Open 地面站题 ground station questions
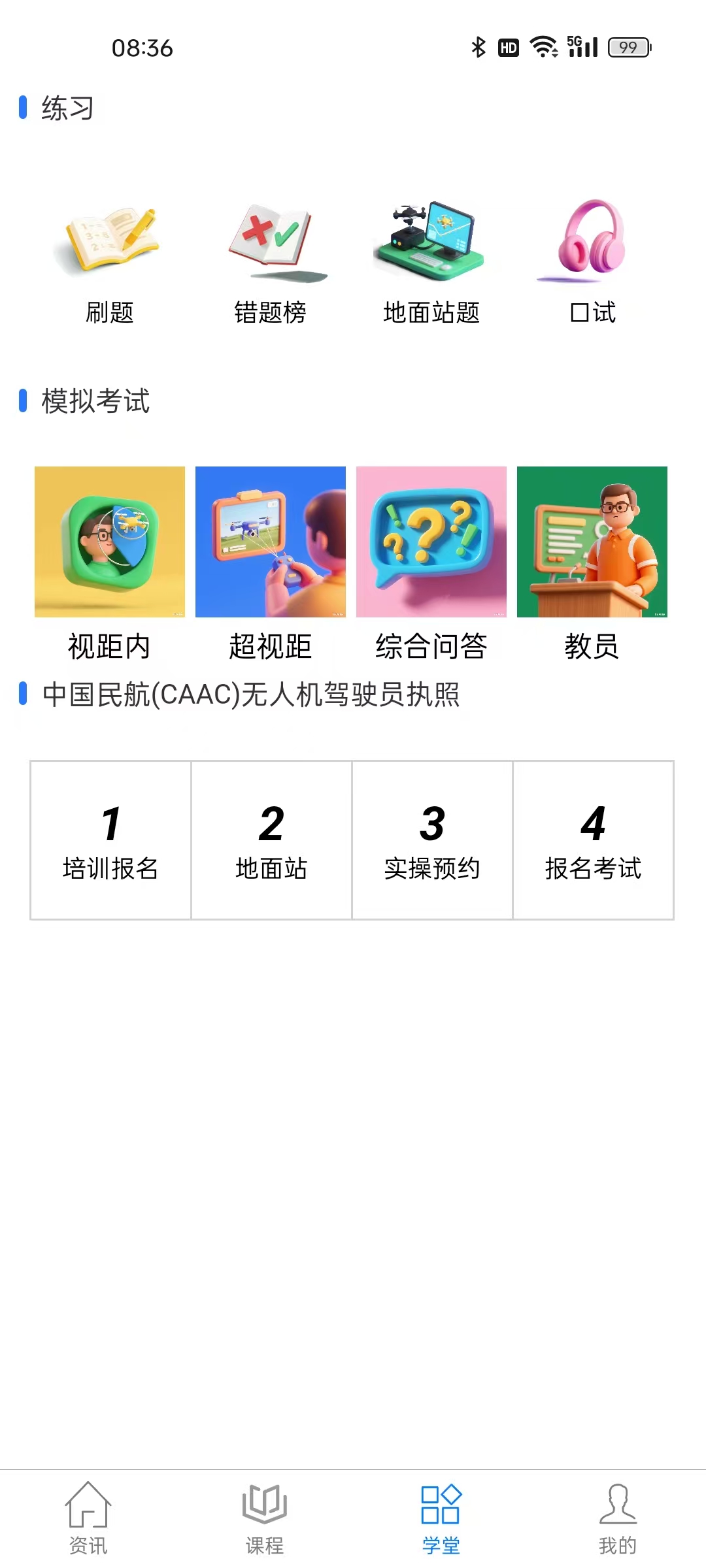The height and width of the screenshot is (1568, 706). click(431, 261)
